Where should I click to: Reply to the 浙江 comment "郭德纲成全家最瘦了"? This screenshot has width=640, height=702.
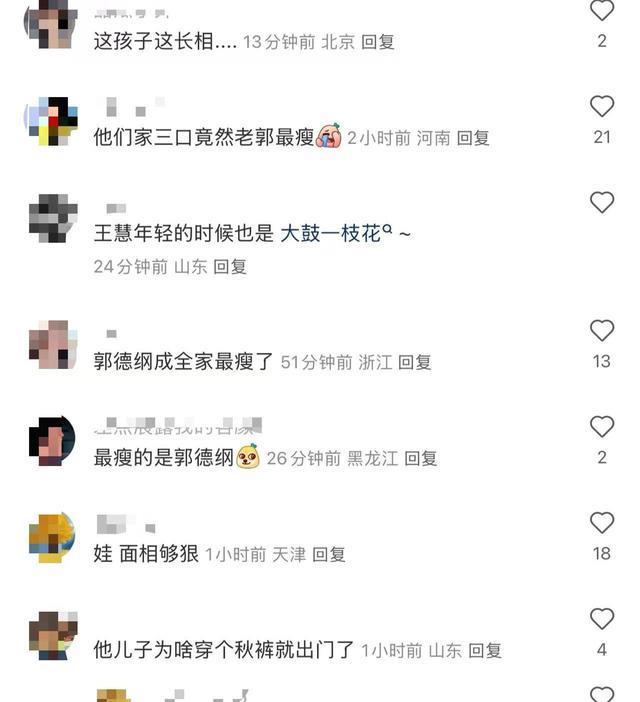point(415,362)
